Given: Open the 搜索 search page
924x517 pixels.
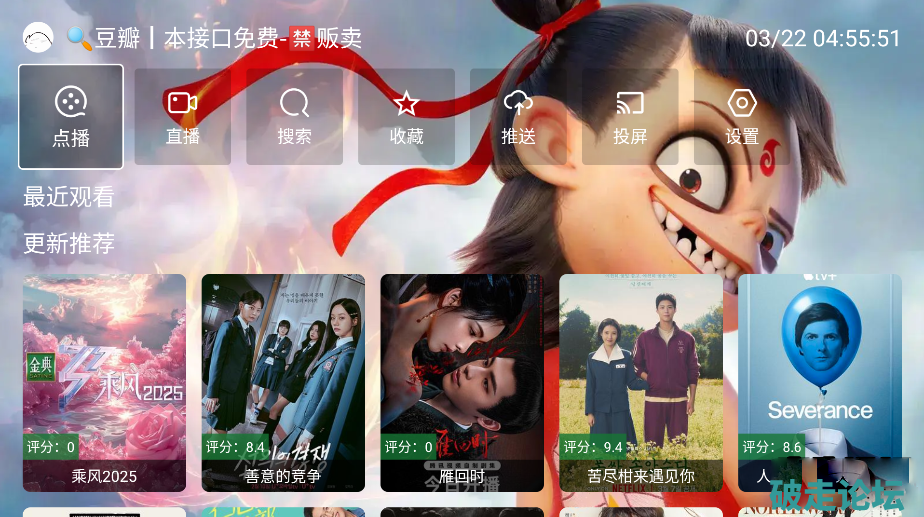Looking at the screenshot, I should point(295,117).
